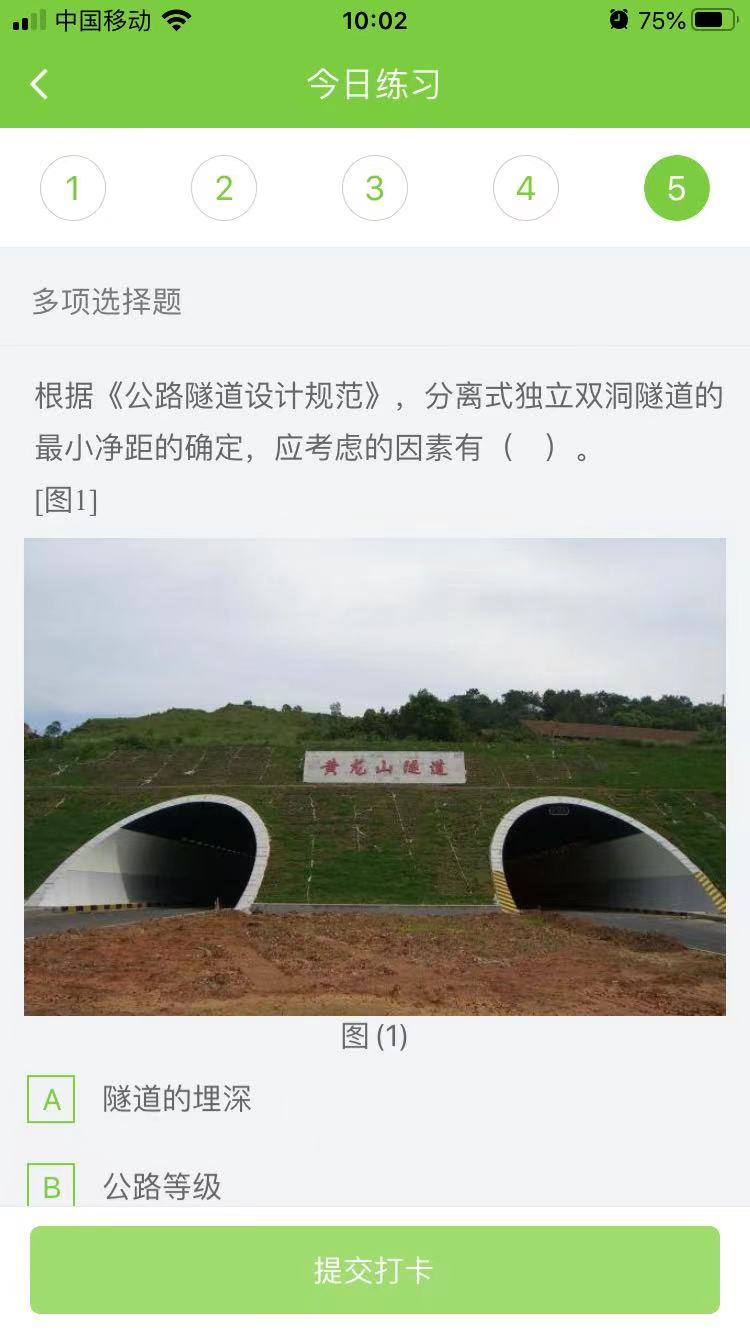This screenshot has width=750, height=1334.
Task: Jump to question 3
Action: point(375,188)
